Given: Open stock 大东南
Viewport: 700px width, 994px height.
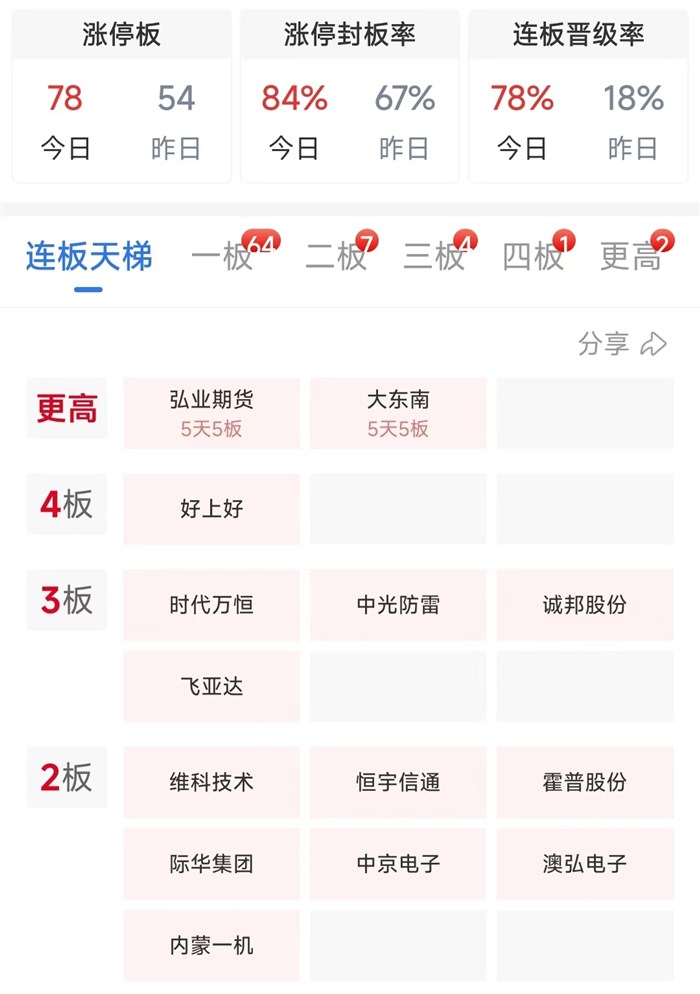Looking at the screenshot, I should click(398, 413).
